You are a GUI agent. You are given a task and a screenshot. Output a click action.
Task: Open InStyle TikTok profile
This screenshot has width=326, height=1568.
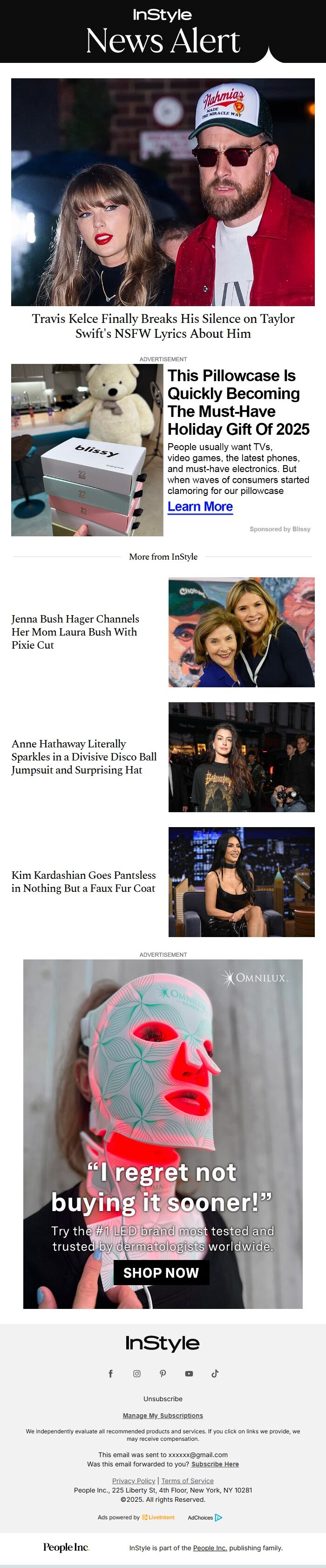click(215, 1373)
